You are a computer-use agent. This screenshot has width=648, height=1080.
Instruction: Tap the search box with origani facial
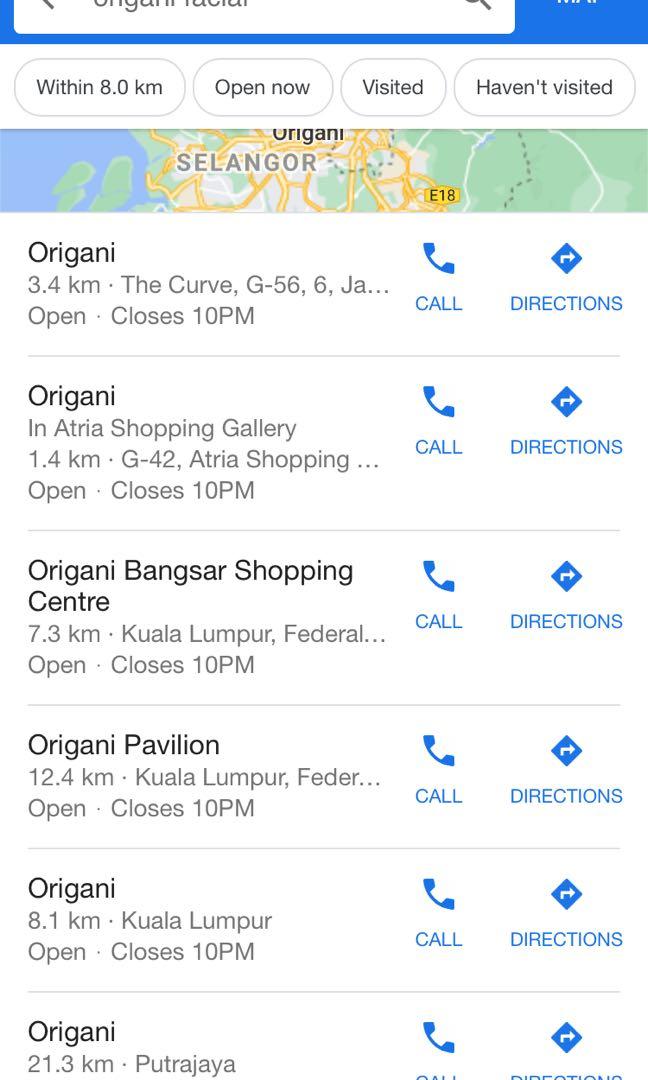[264, 12]
